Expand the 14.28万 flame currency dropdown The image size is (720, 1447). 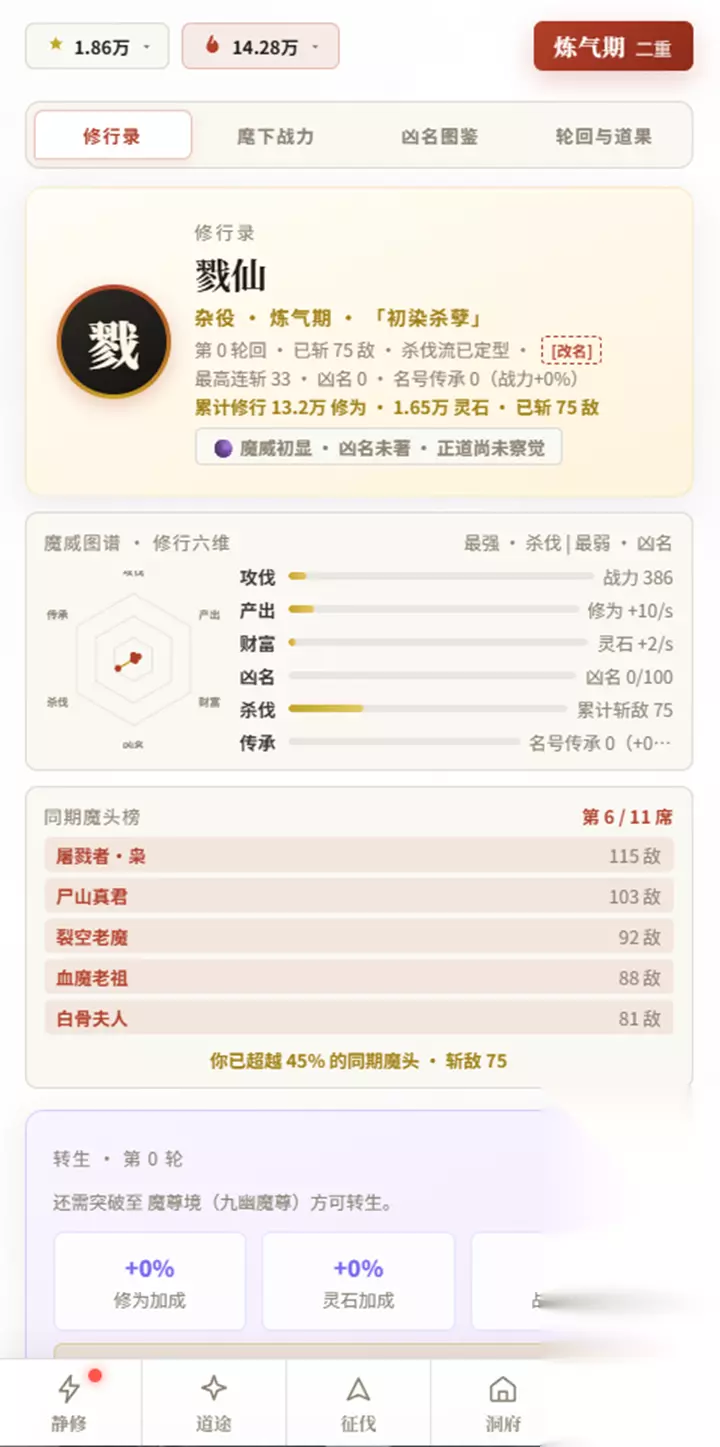point(260,46)
